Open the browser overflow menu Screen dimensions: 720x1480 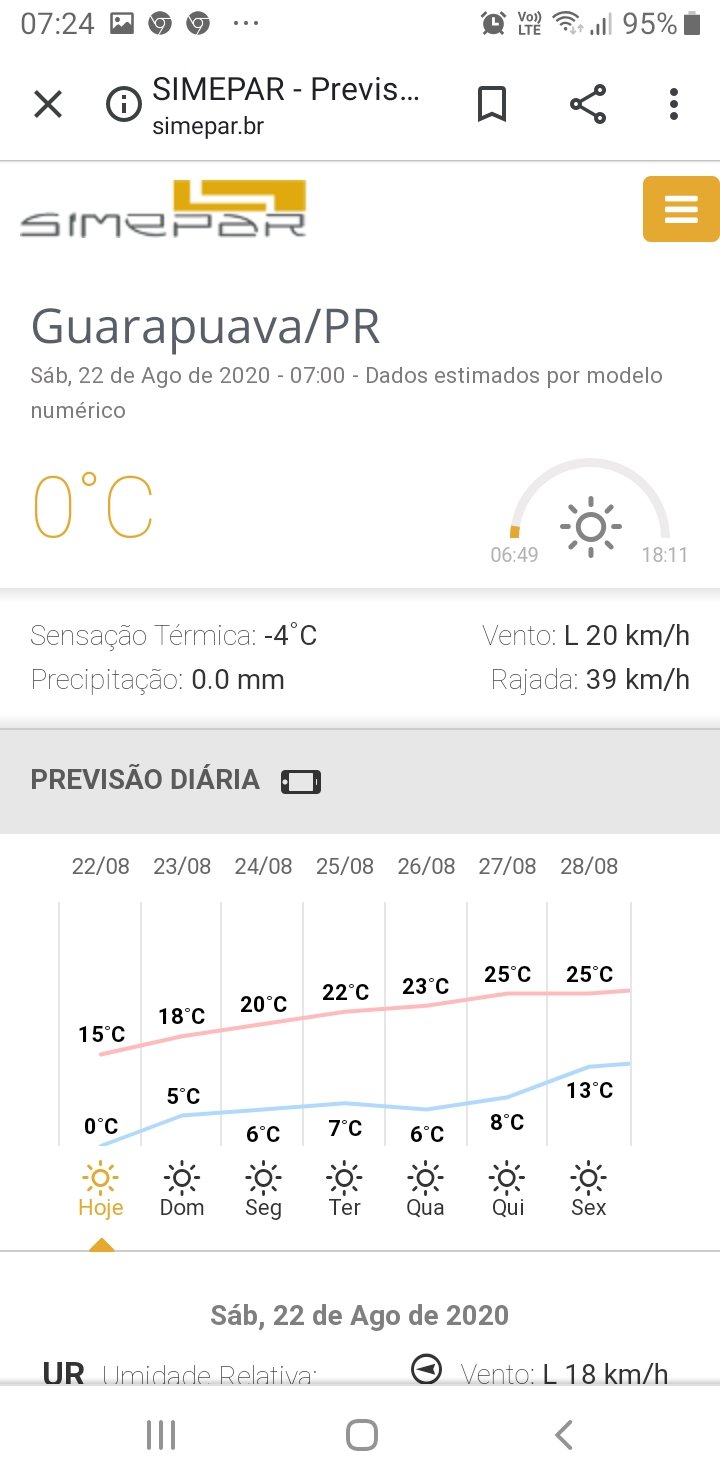tap(674, 104)
